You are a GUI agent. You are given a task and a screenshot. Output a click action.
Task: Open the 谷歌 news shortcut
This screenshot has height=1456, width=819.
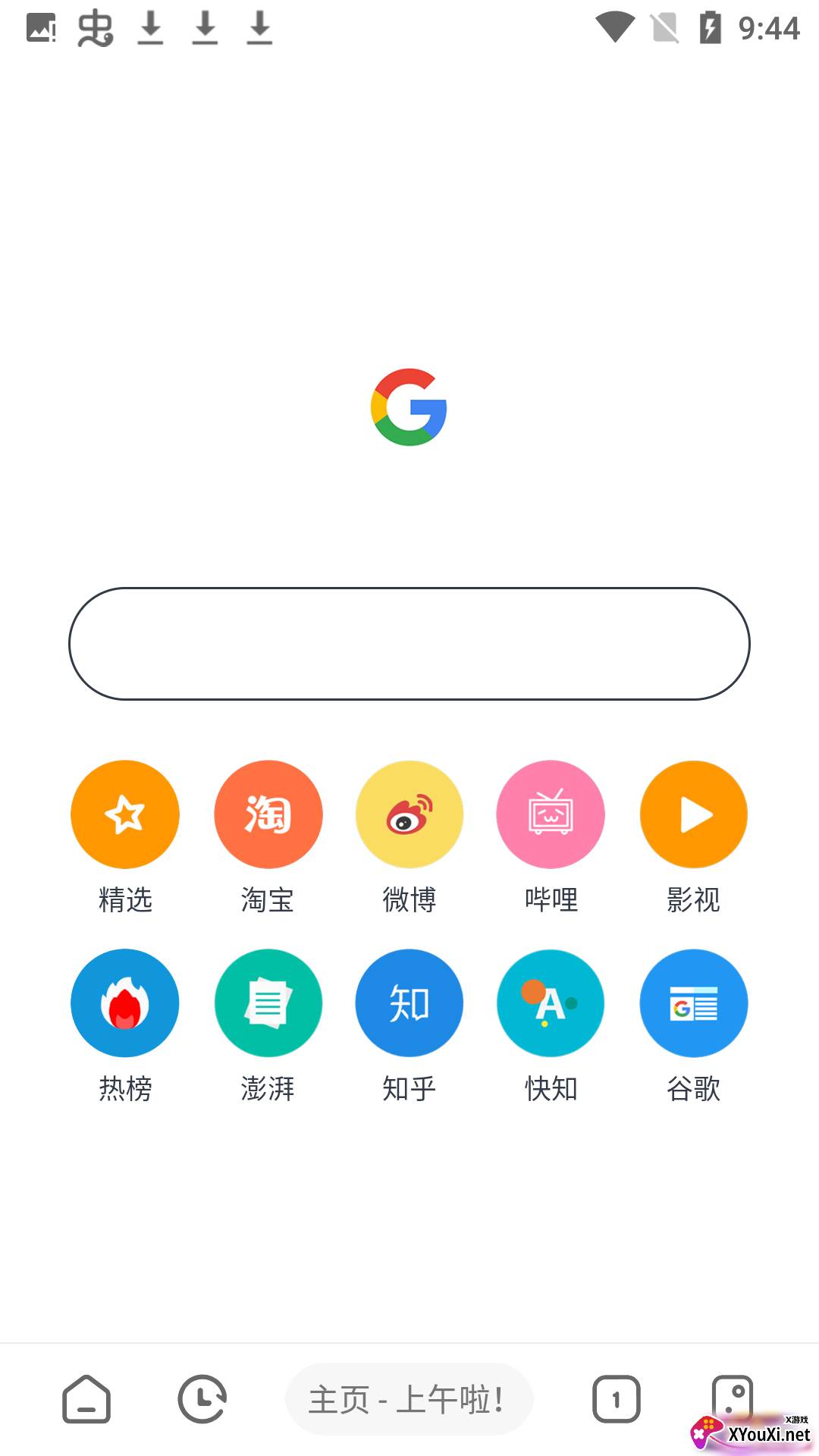point(693,1003)
